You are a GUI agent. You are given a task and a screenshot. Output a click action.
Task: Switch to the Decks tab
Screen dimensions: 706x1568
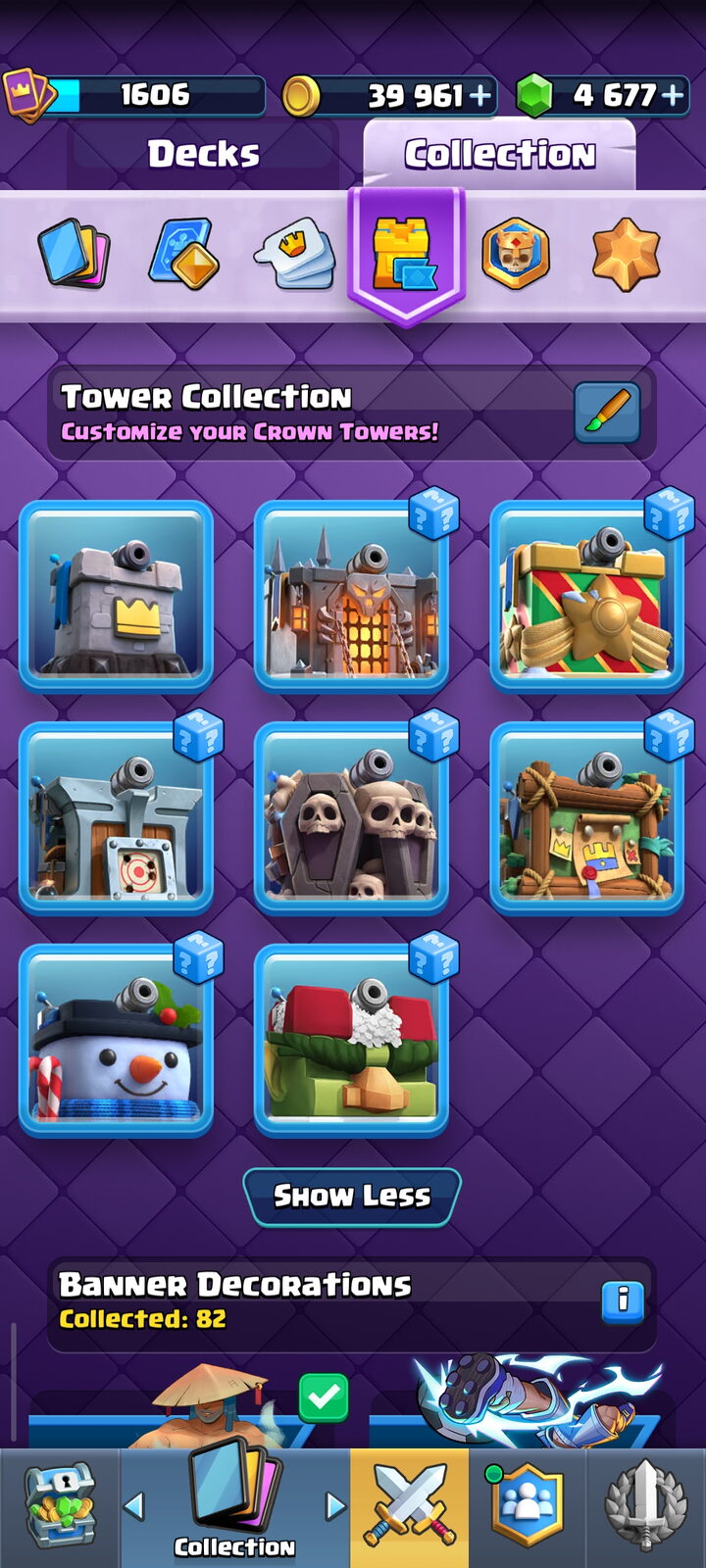[204, 154]
